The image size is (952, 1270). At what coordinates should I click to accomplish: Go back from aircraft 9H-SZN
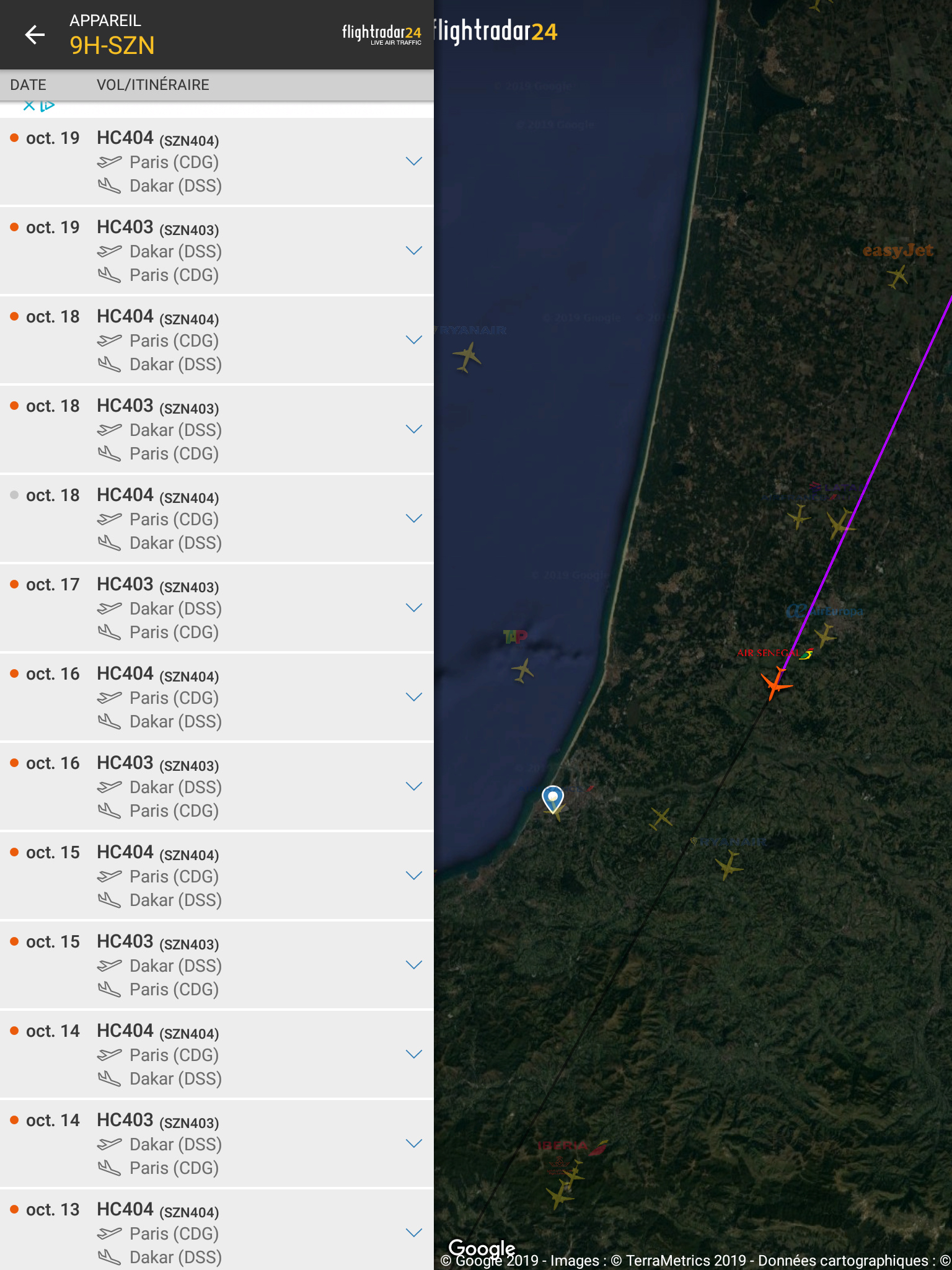click(35, 35)
